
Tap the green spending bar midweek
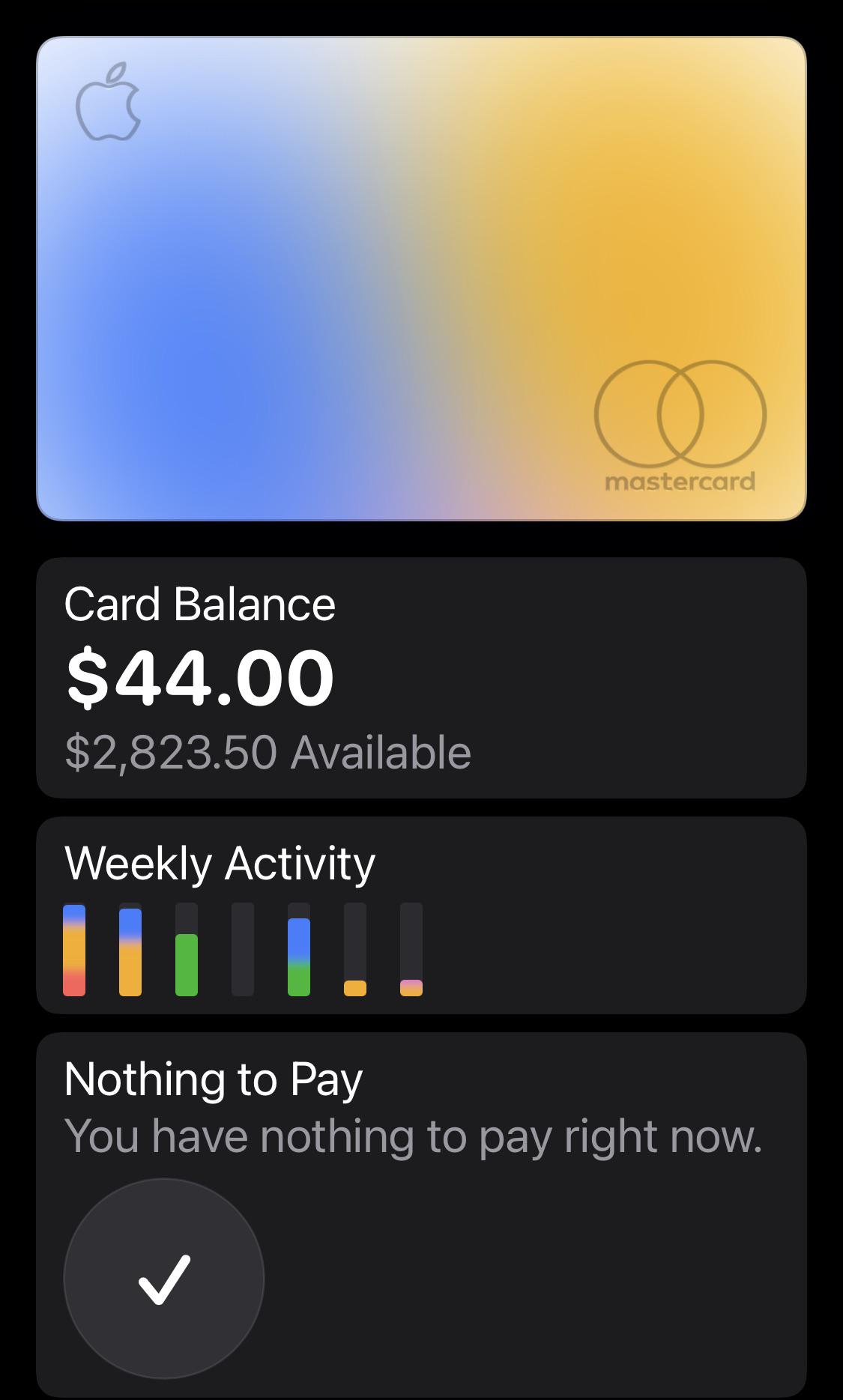(x=186, y=966)
